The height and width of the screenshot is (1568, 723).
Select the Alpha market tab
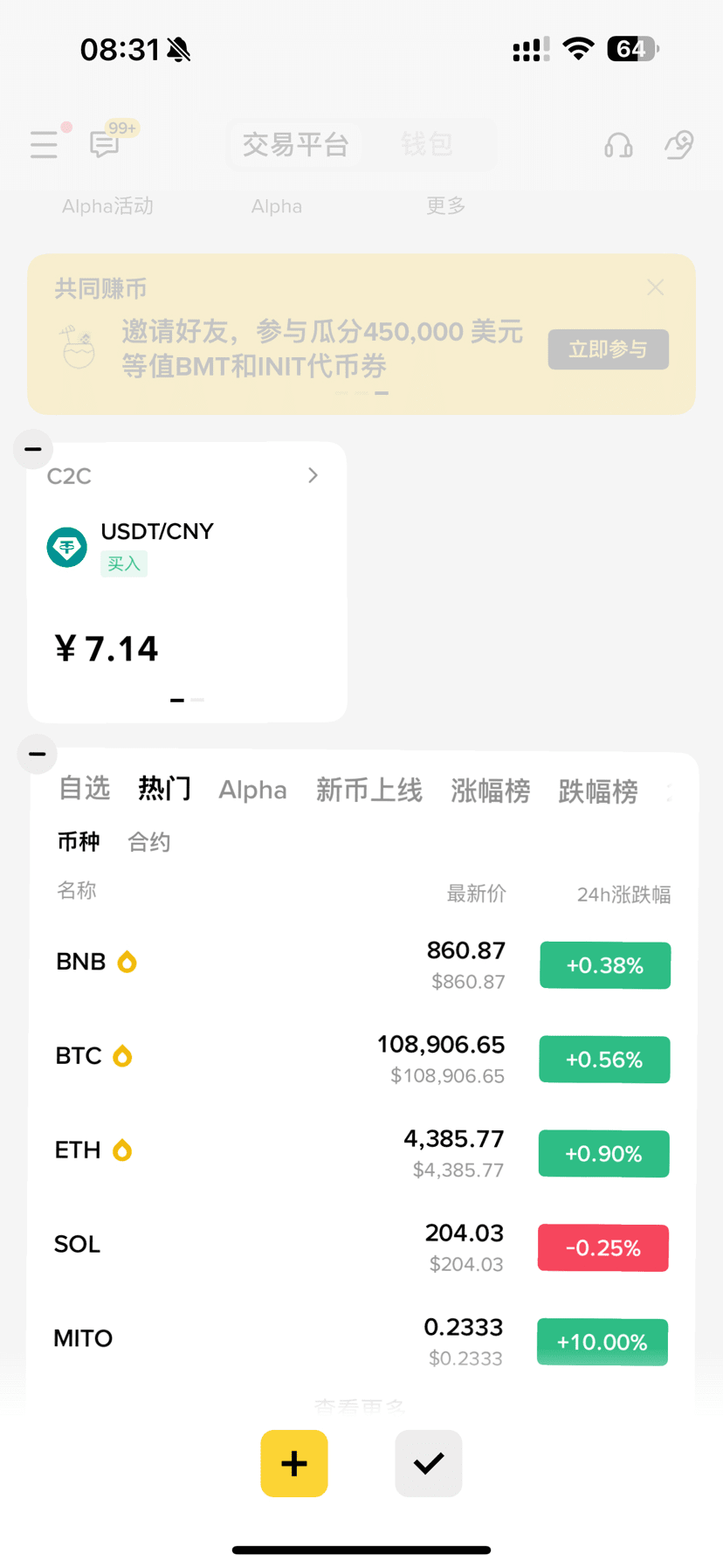(x=252, y=790)
